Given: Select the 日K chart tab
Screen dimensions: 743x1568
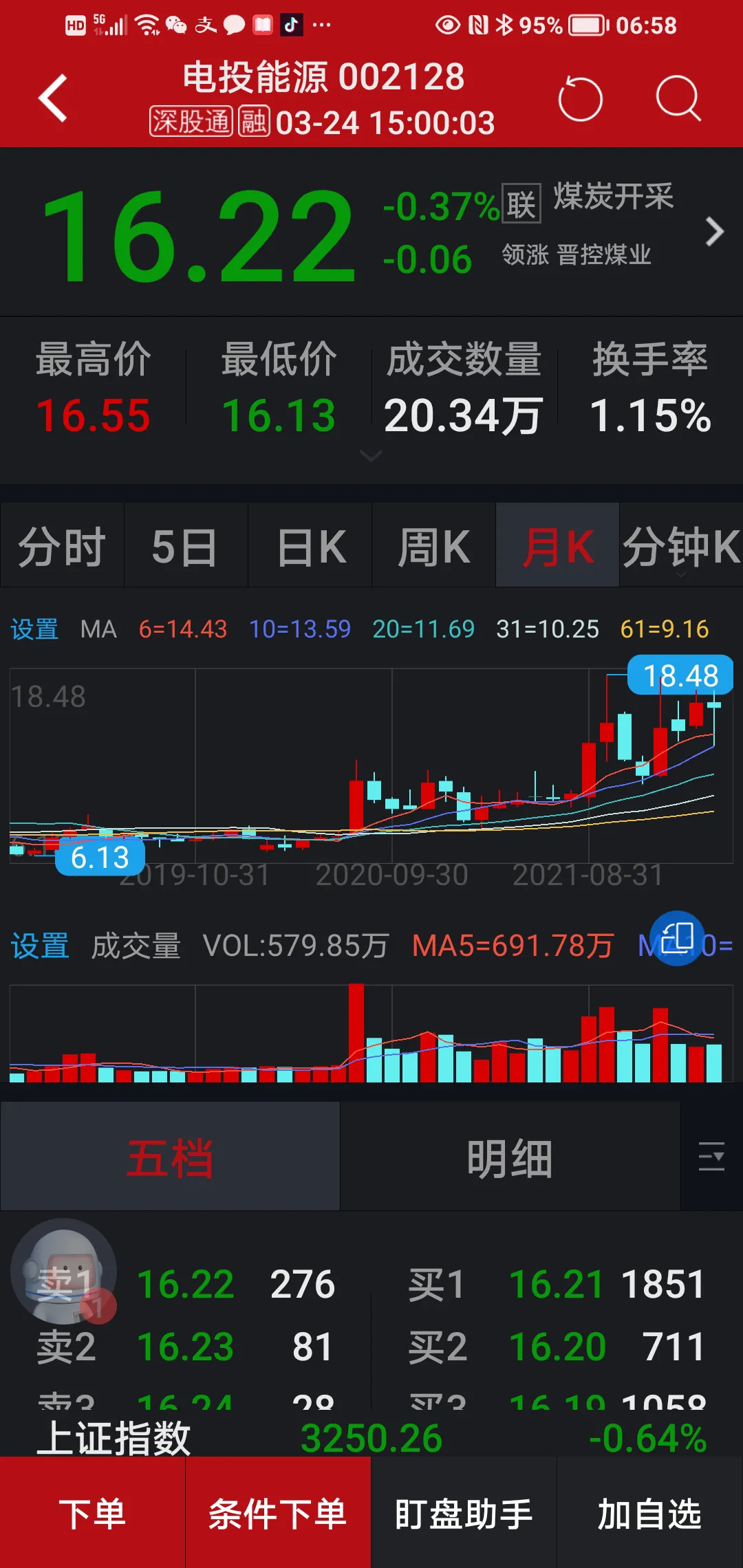Looking at the screenshot, I should point(310,547).
